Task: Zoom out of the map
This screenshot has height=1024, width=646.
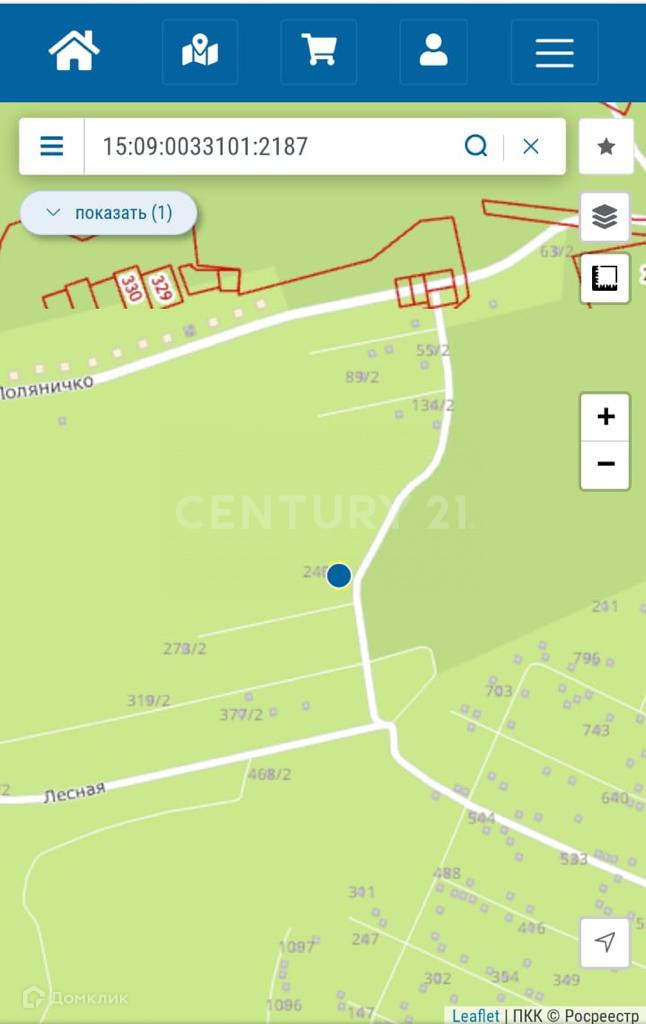Action: [606, 465]
